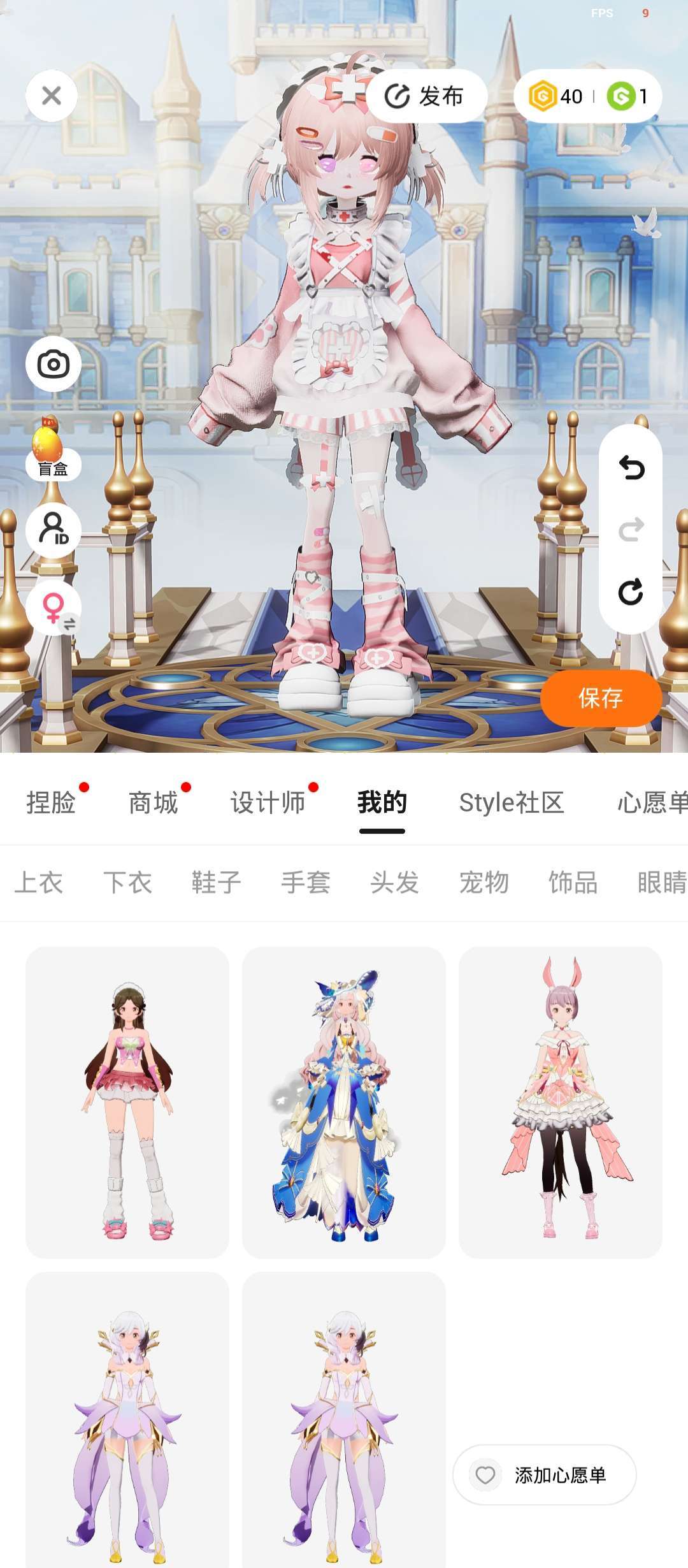Image resolution: width=688 pixels, height=1568 pixels.
Task: Select the 上衣 category
Action: [38, 883]
